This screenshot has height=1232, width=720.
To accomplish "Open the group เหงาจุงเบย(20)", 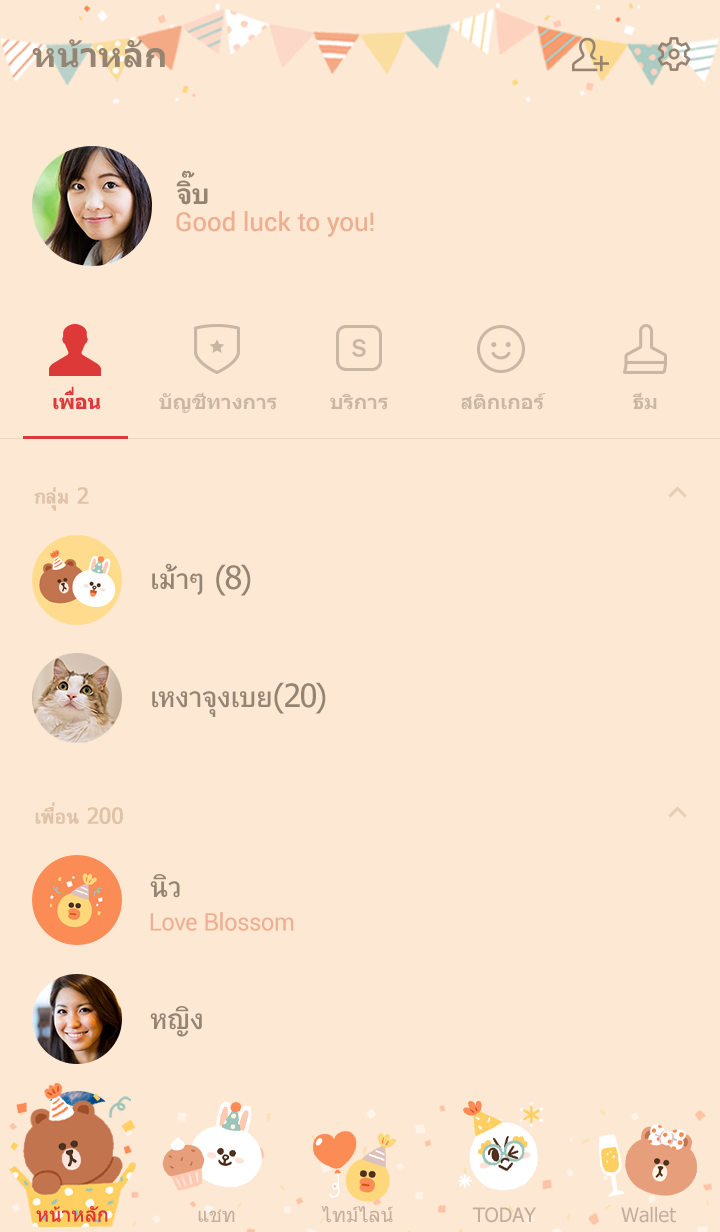I will [238, 698].
